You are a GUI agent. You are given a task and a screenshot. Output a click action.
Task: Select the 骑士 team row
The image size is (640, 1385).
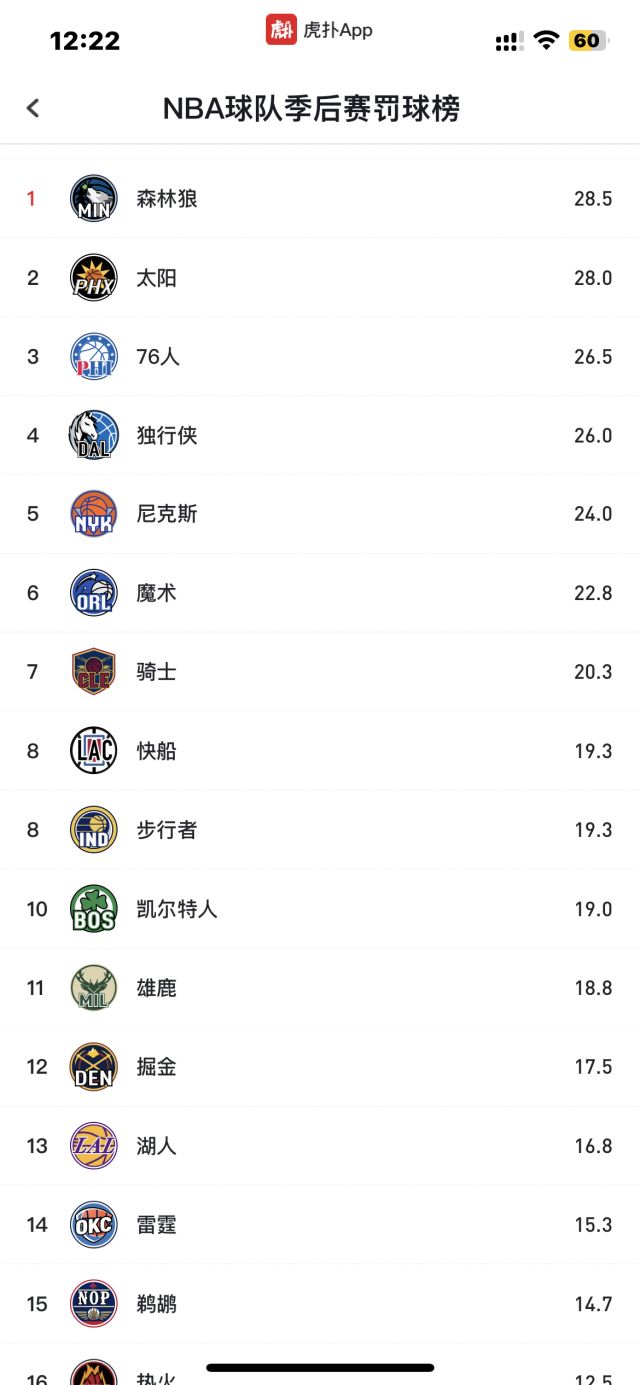(320, 672)
